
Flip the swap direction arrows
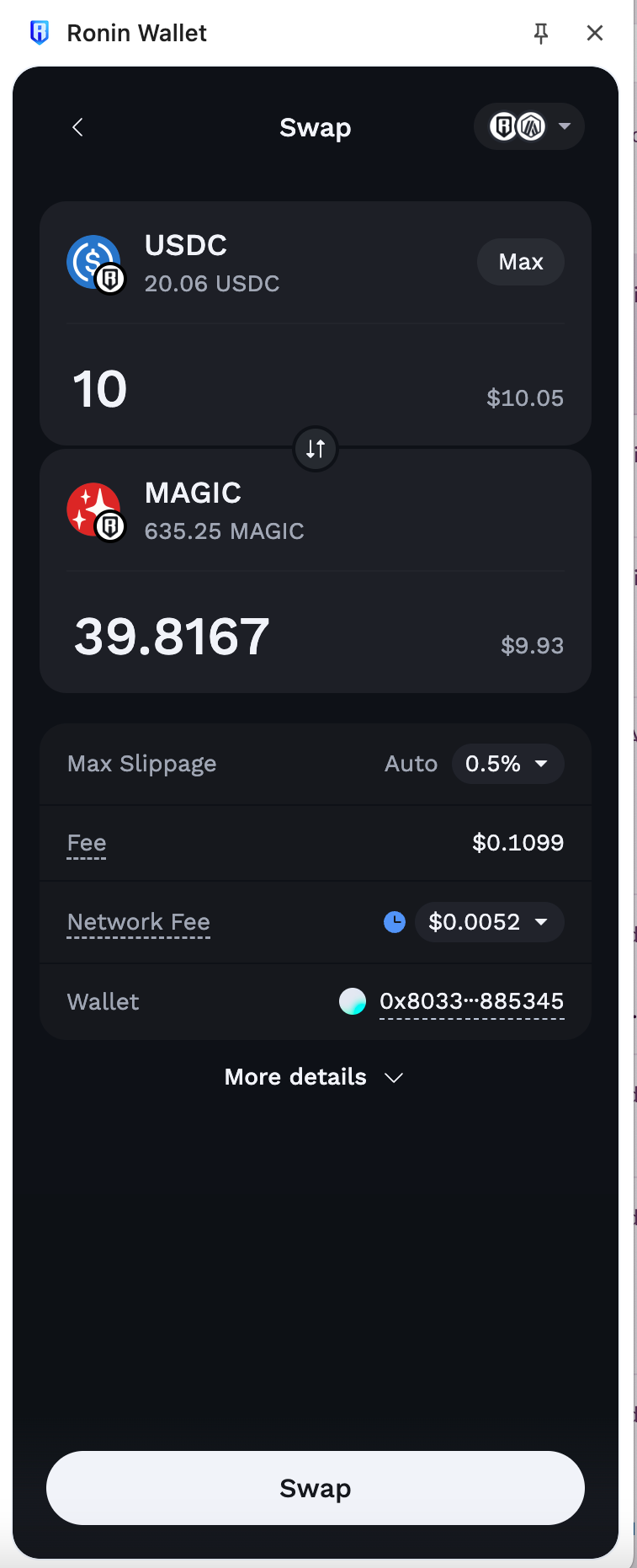pyautogui.click(x=316, y=449)
